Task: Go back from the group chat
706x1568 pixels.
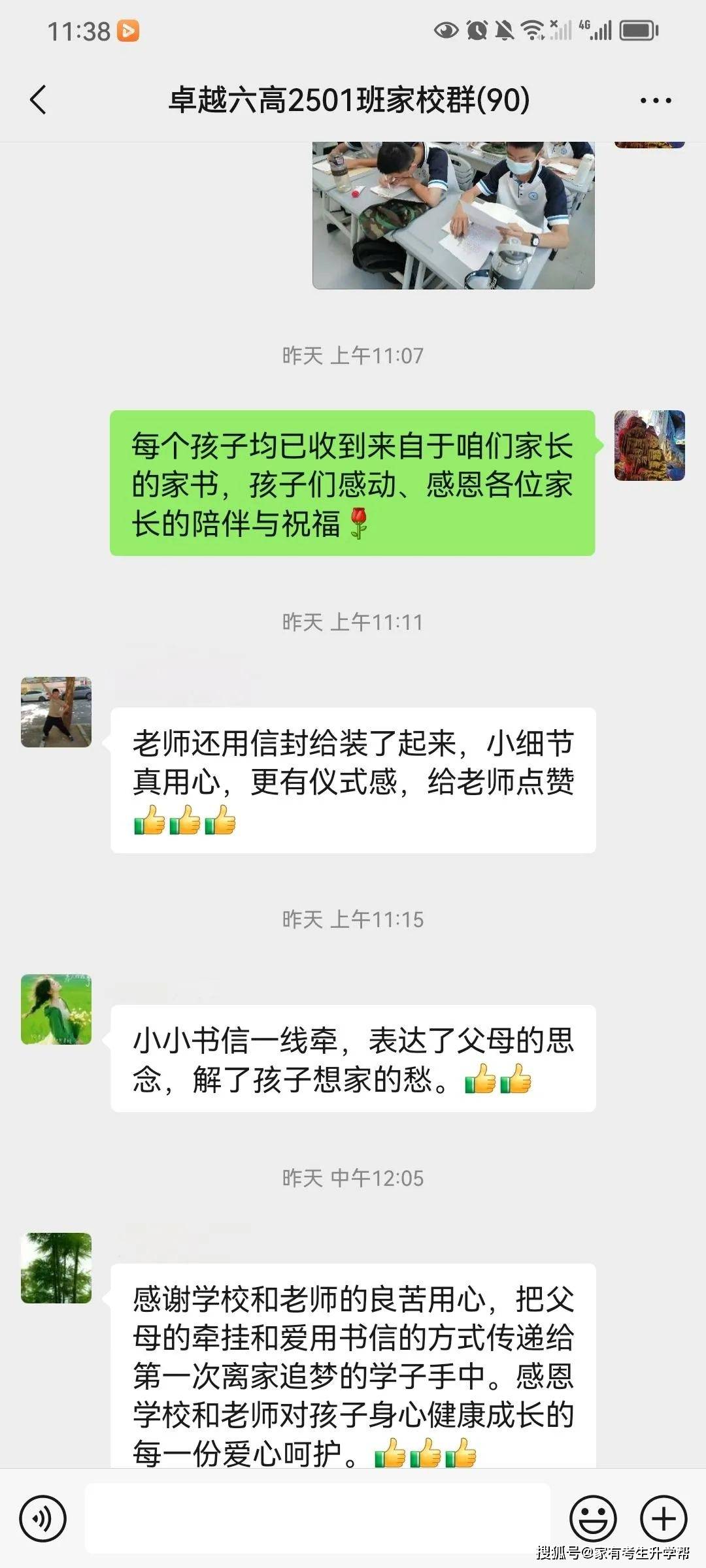Action: point(38,100)
